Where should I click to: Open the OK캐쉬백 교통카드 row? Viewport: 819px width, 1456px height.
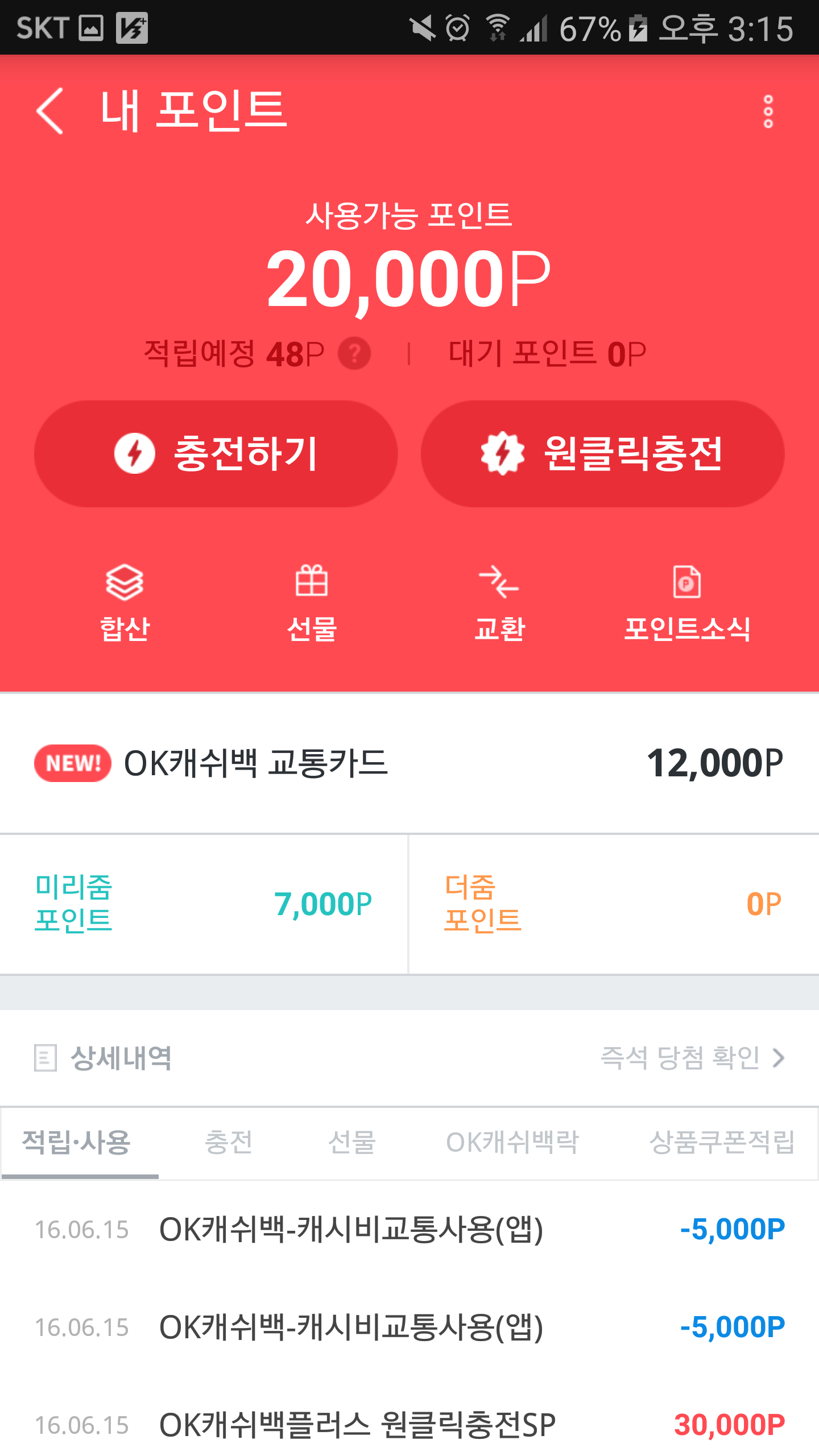point(409,763)
